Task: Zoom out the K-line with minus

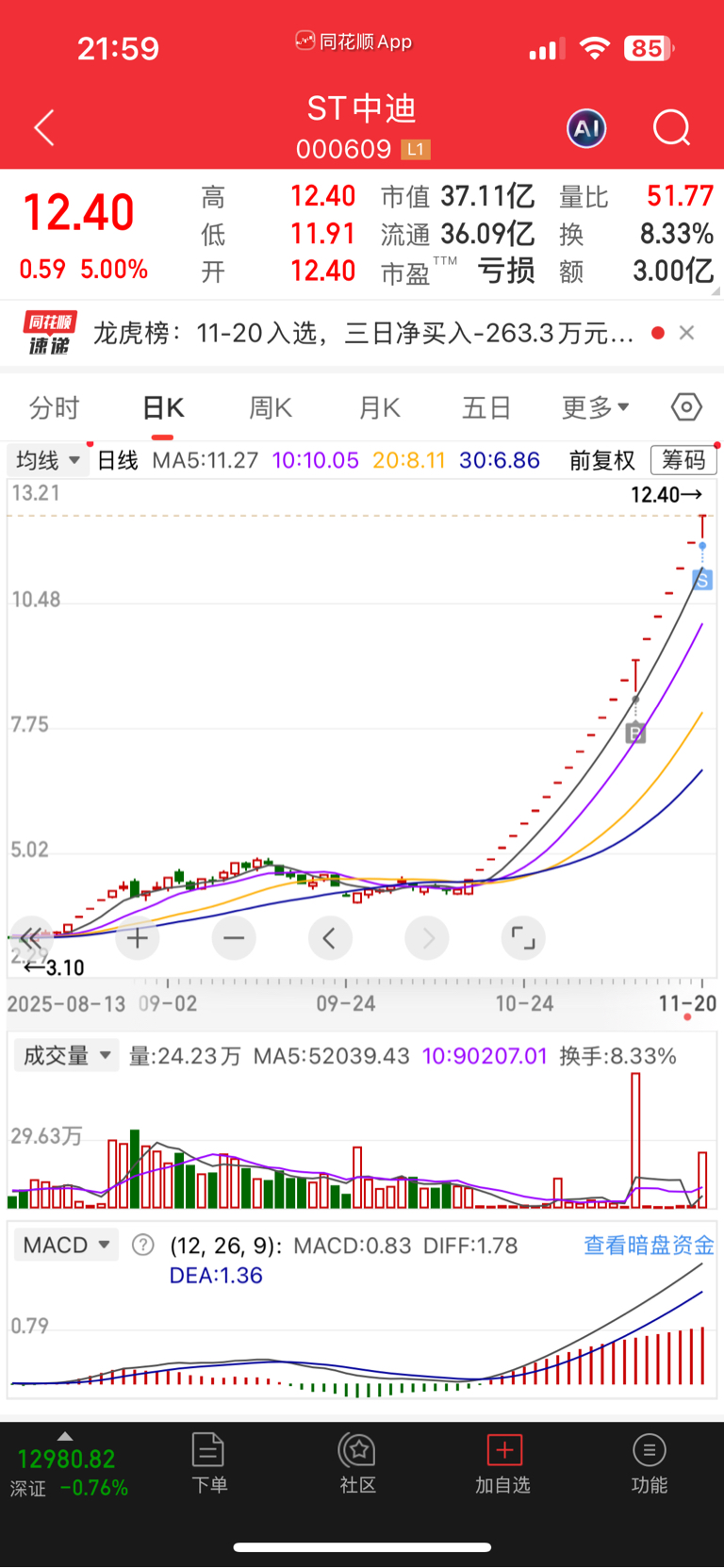Action: pyautogui.click(x=234, y=938)
